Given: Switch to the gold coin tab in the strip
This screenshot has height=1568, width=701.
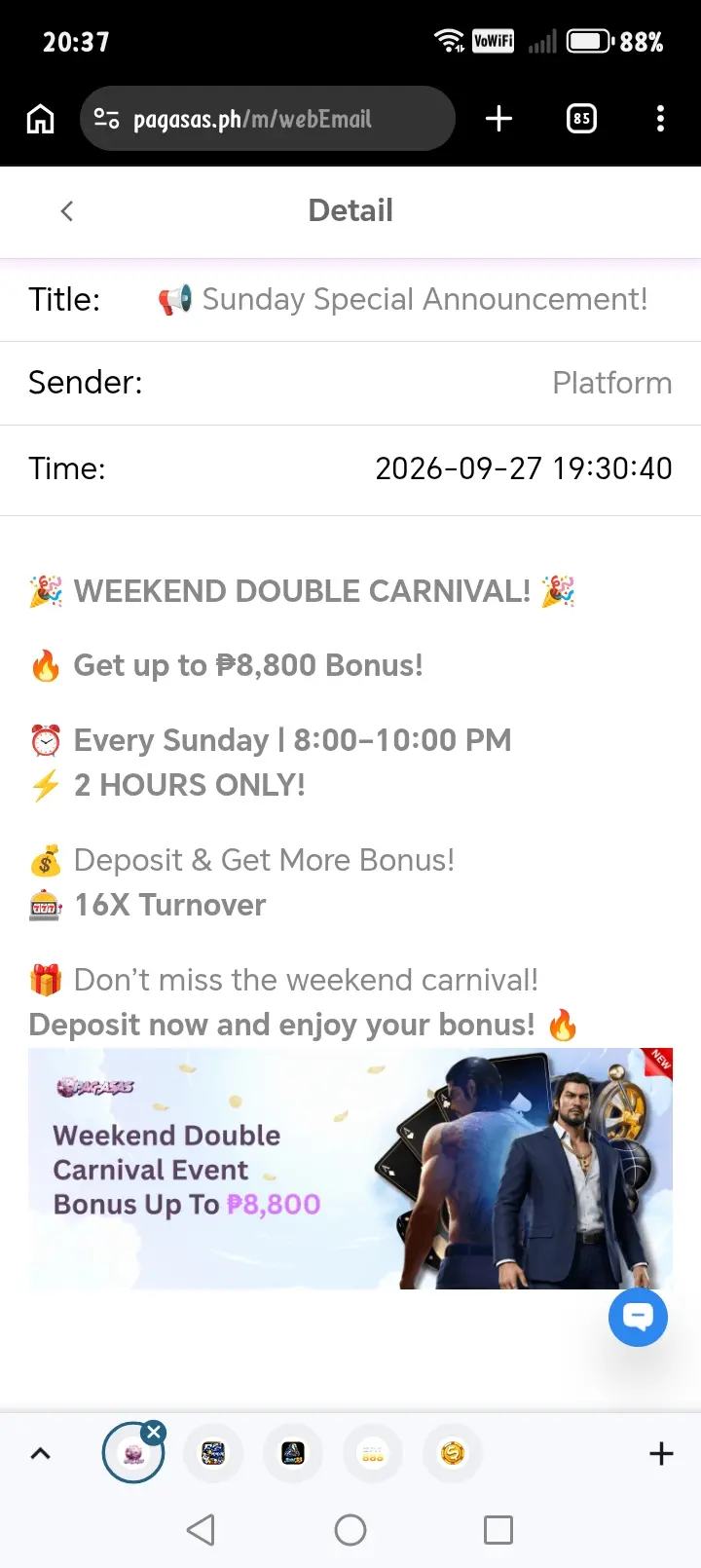Looking at the screenshot, I should tap(453, 1454).
